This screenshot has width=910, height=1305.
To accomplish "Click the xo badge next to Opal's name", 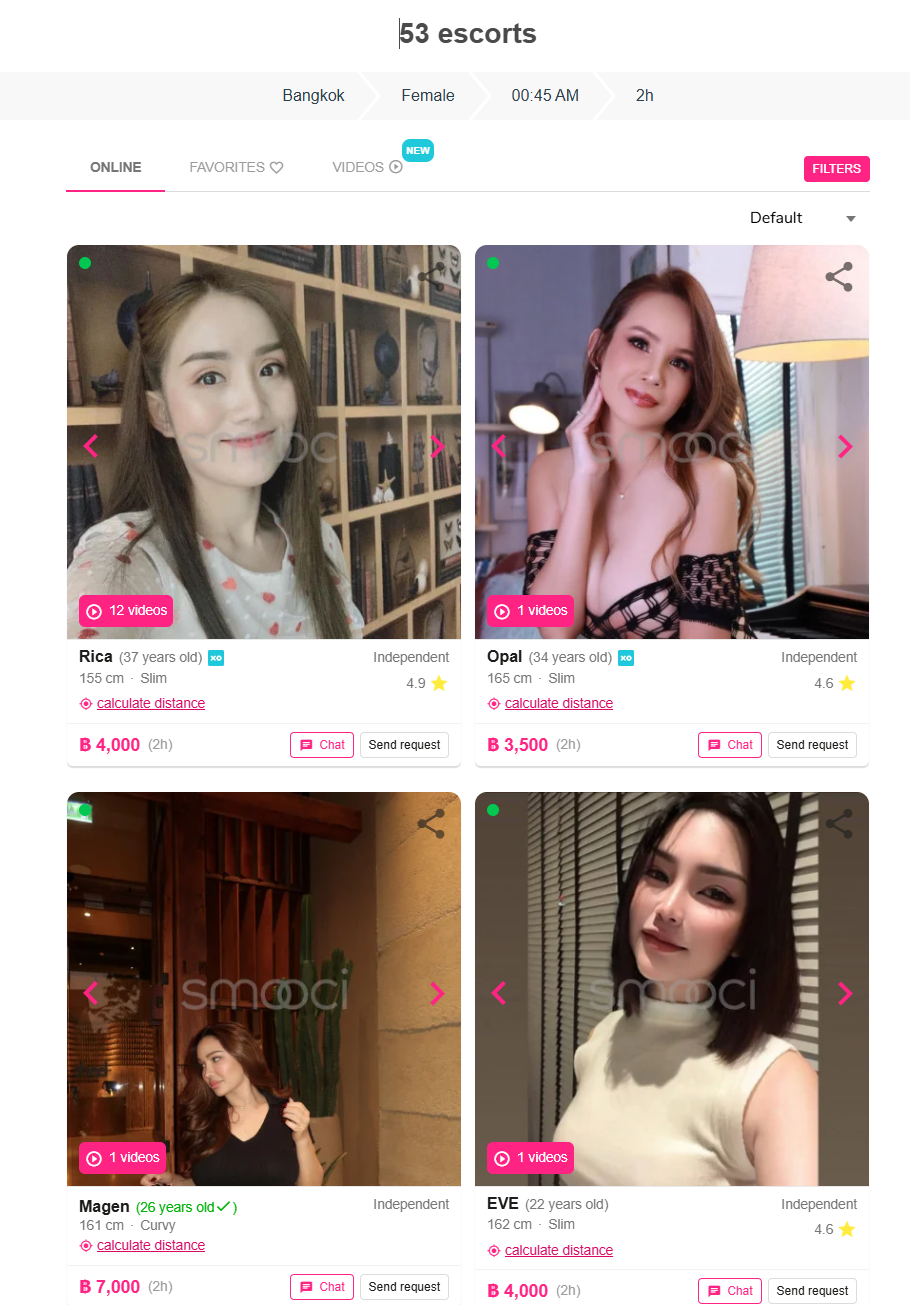I will tap(625, 658).
